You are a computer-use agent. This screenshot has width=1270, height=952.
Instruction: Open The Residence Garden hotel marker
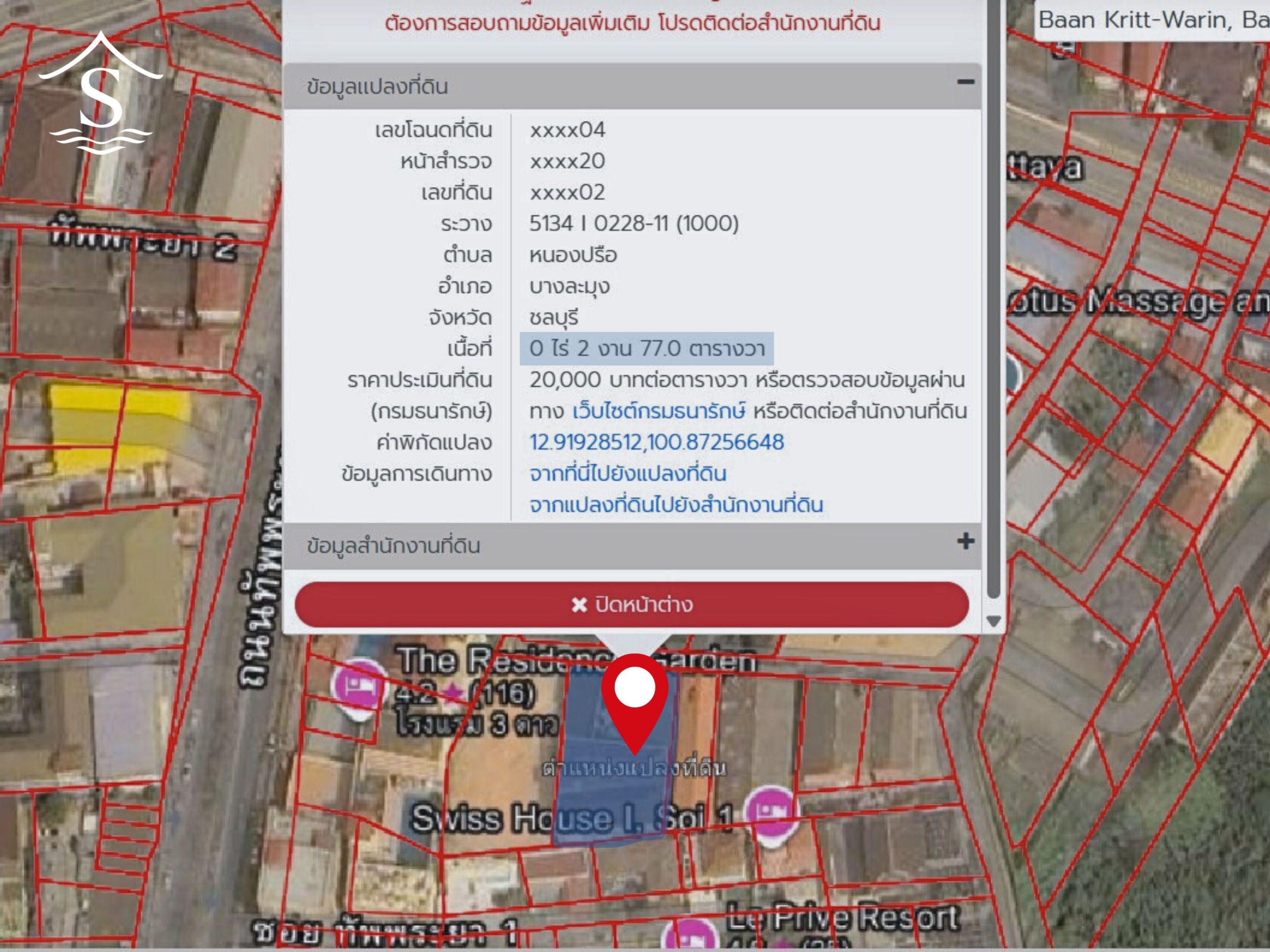pyautogui.click(x=359, y=685)
